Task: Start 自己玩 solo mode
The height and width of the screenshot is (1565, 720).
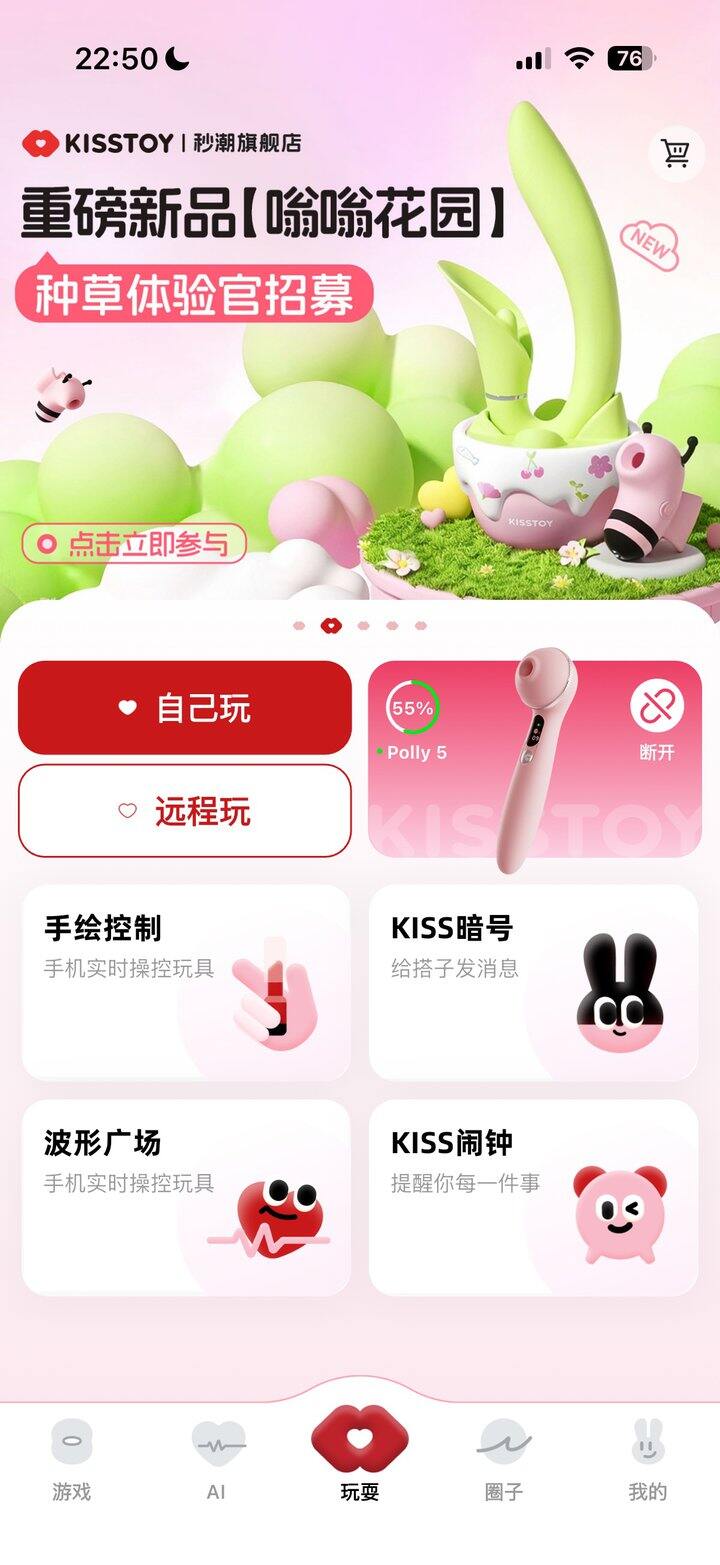Action: click(185, 708)
